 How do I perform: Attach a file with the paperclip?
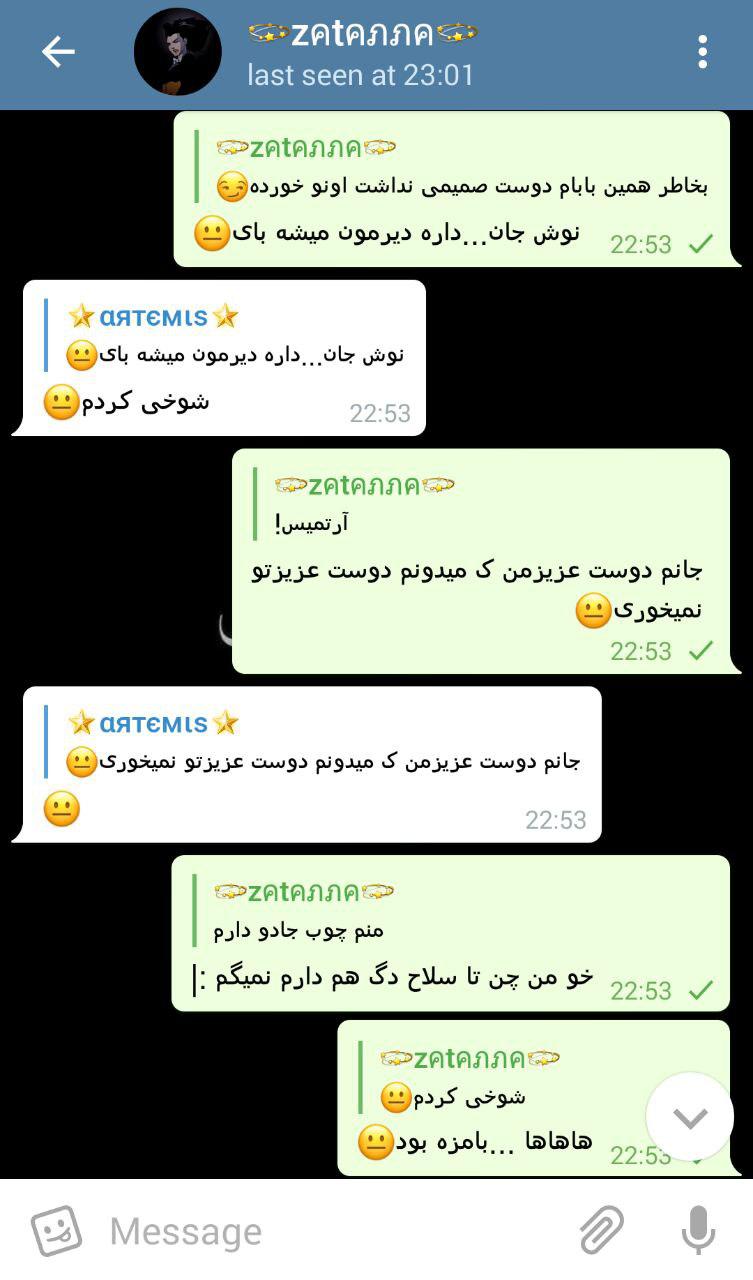coord(601,1230)
